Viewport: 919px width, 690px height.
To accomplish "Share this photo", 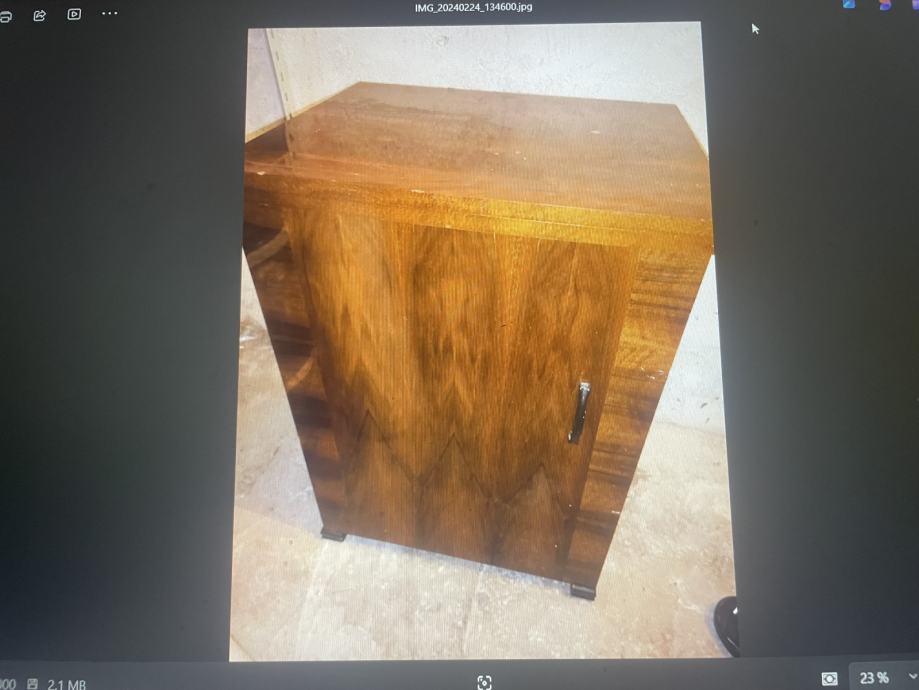I will pos(40,15).
